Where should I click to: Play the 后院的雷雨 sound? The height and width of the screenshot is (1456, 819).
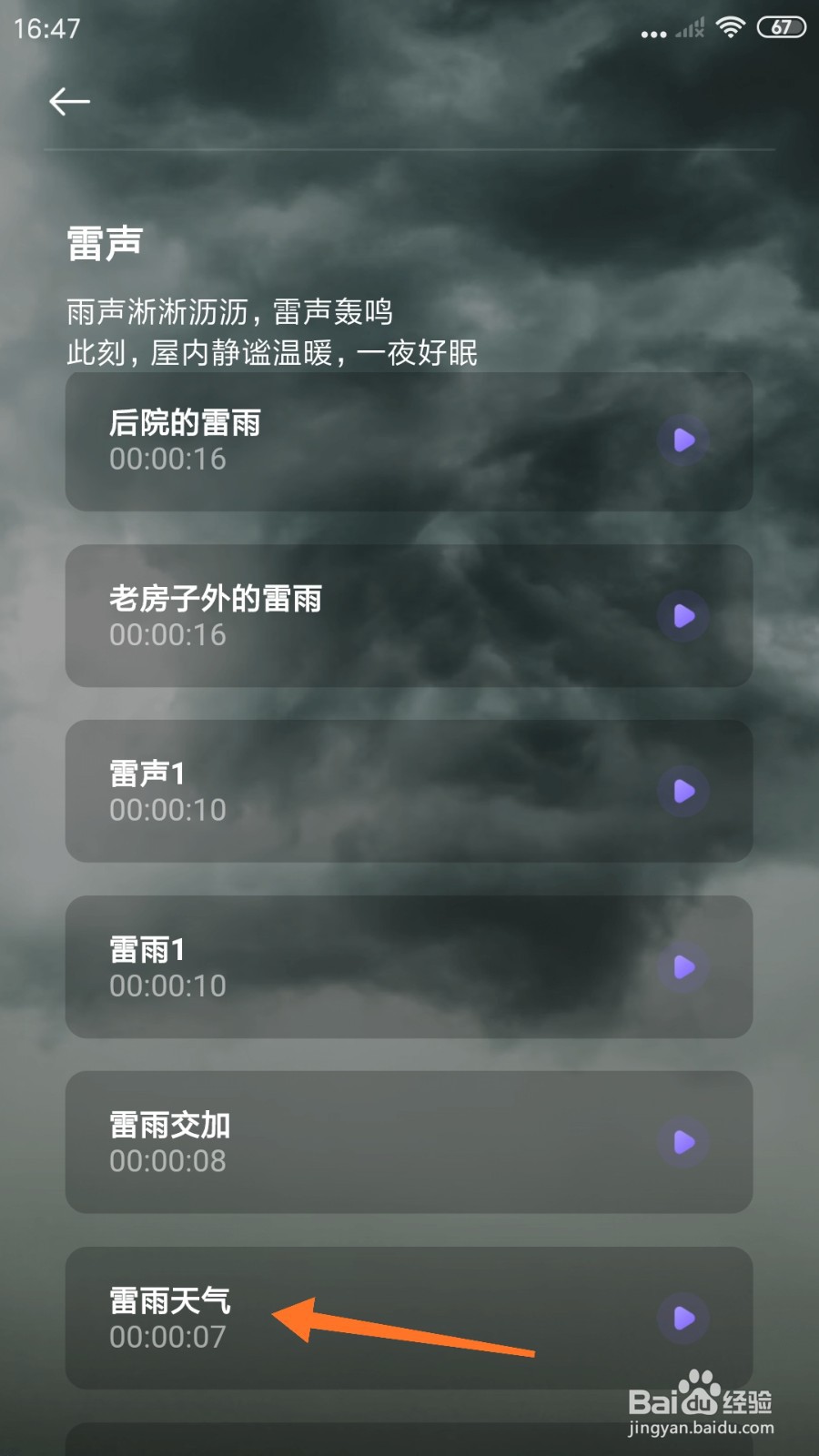683,440
